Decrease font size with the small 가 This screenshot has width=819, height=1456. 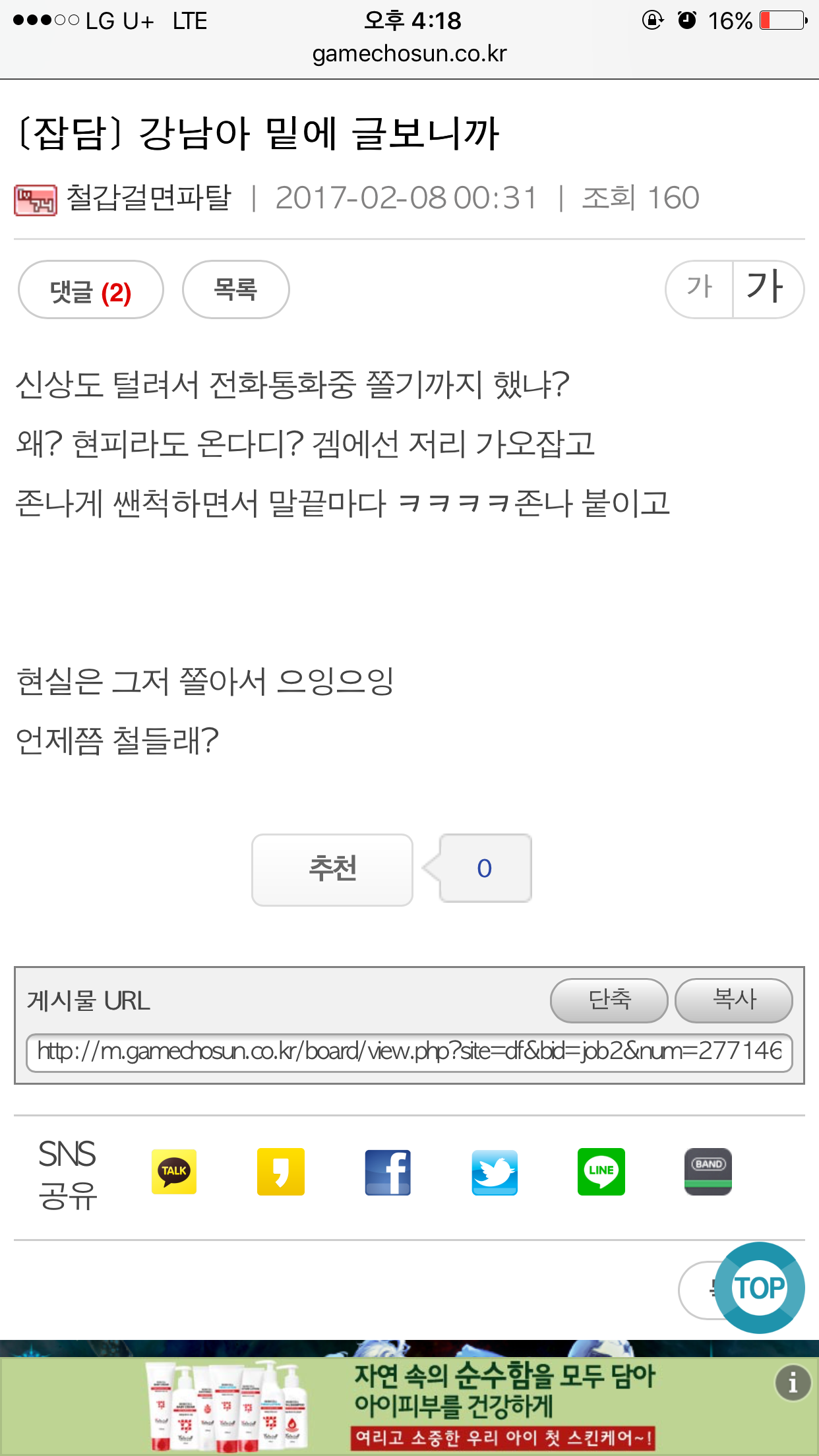pos(700,289)
